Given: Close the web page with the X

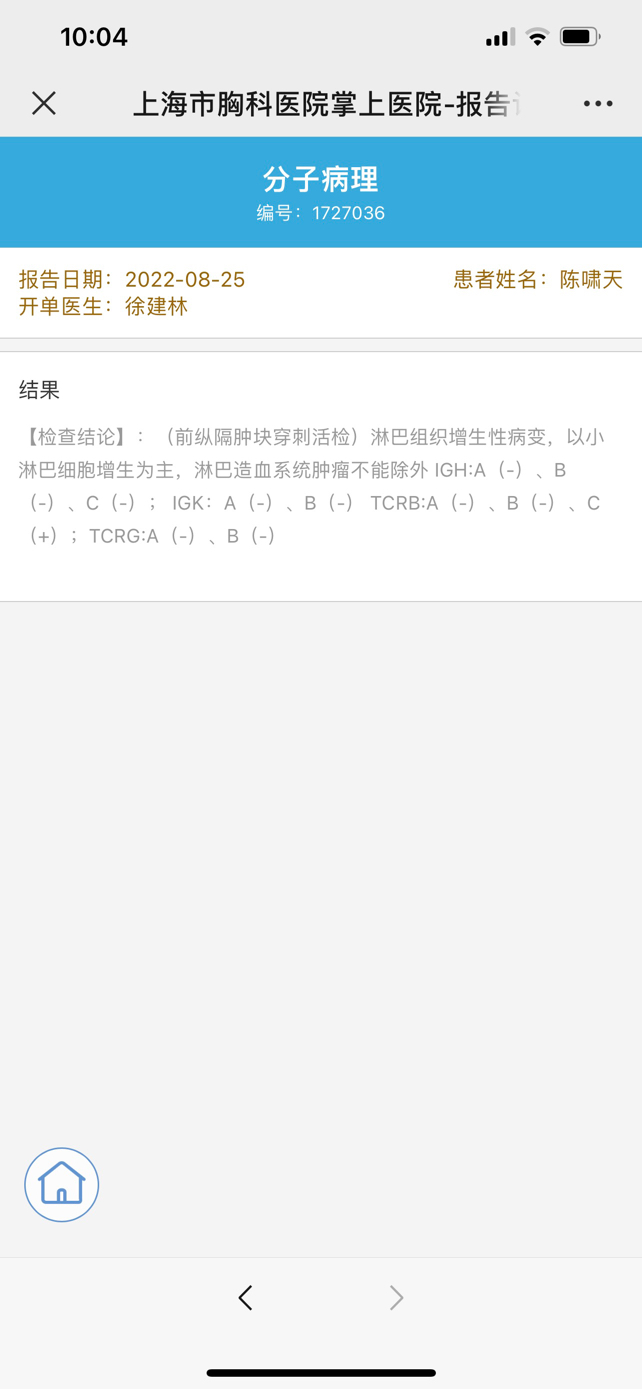Looking at the screenshot, I should [x=44, y=103].
